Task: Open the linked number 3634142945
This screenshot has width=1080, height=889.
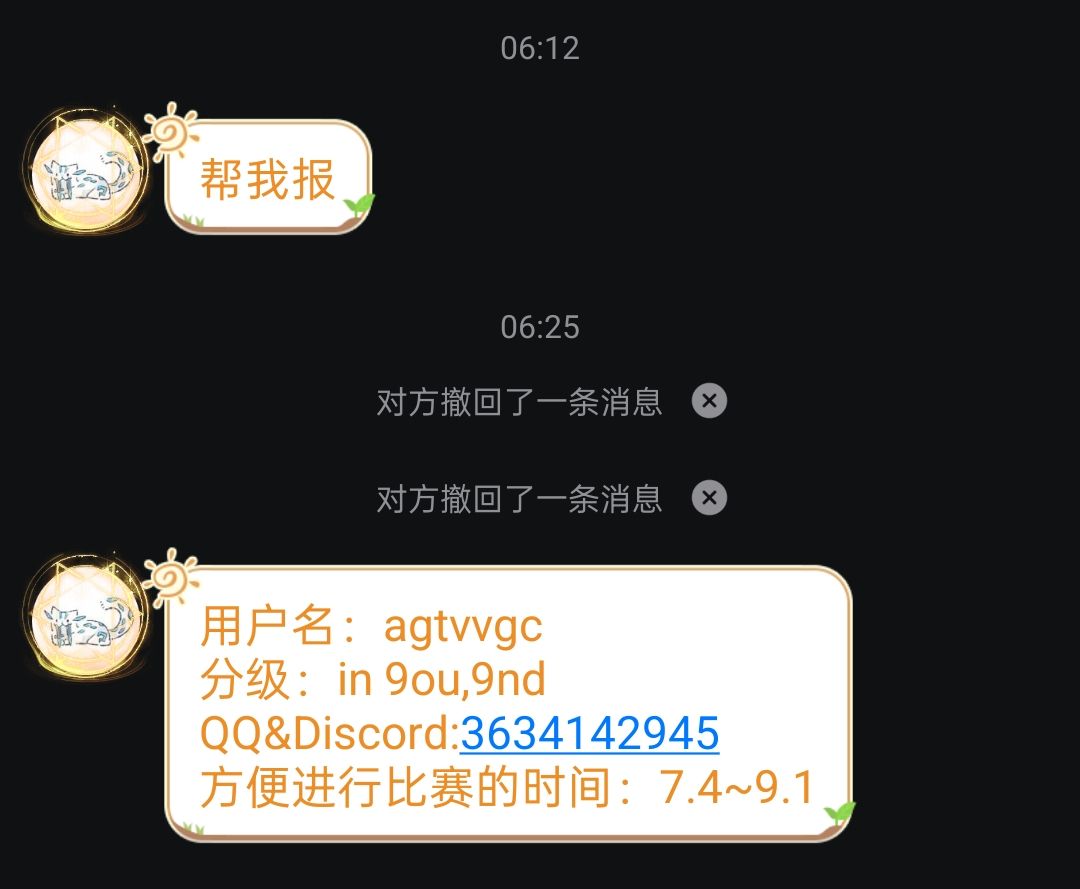Action: [x=590, y=734]
